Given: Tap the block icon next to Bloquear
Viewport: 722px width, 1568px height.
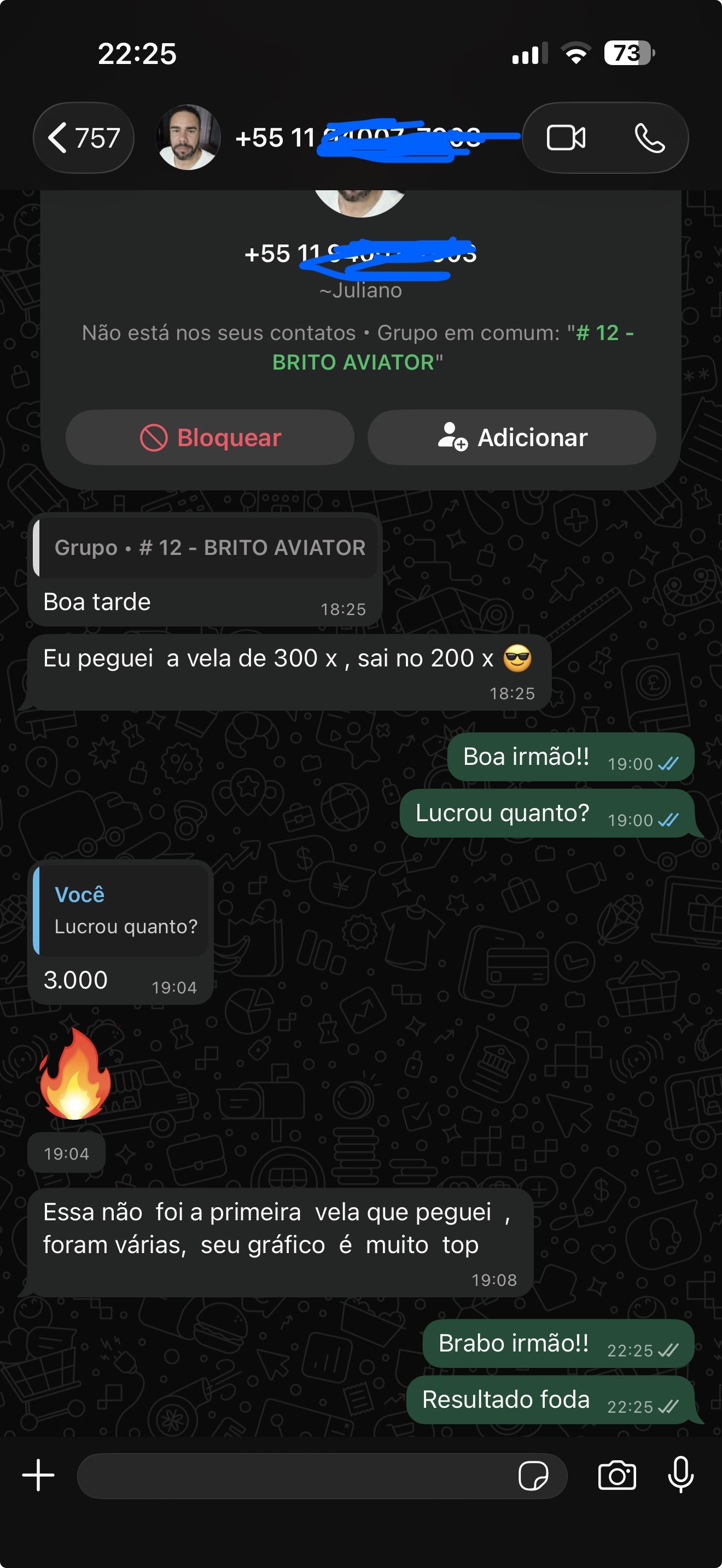Looking at the screenshot, I should pos(155,437).
